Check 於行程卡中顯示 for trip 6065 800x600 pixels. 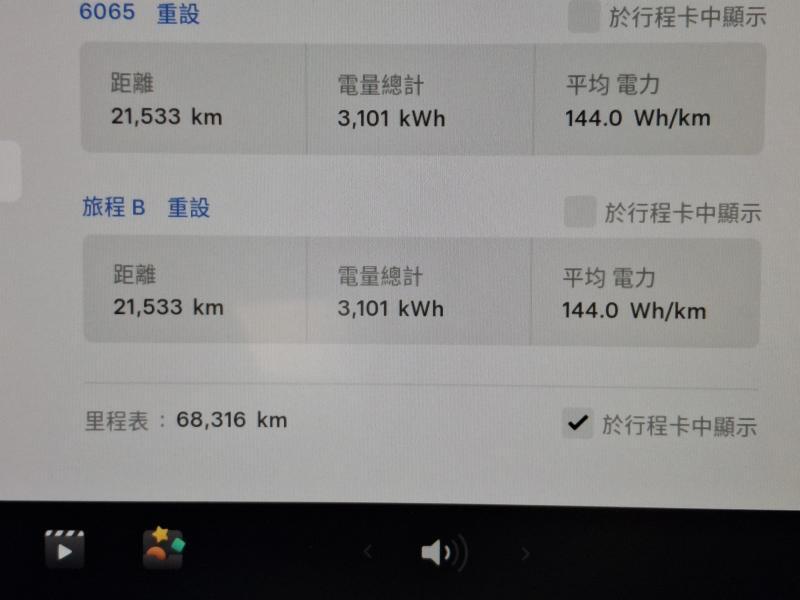tap(584, 16)
